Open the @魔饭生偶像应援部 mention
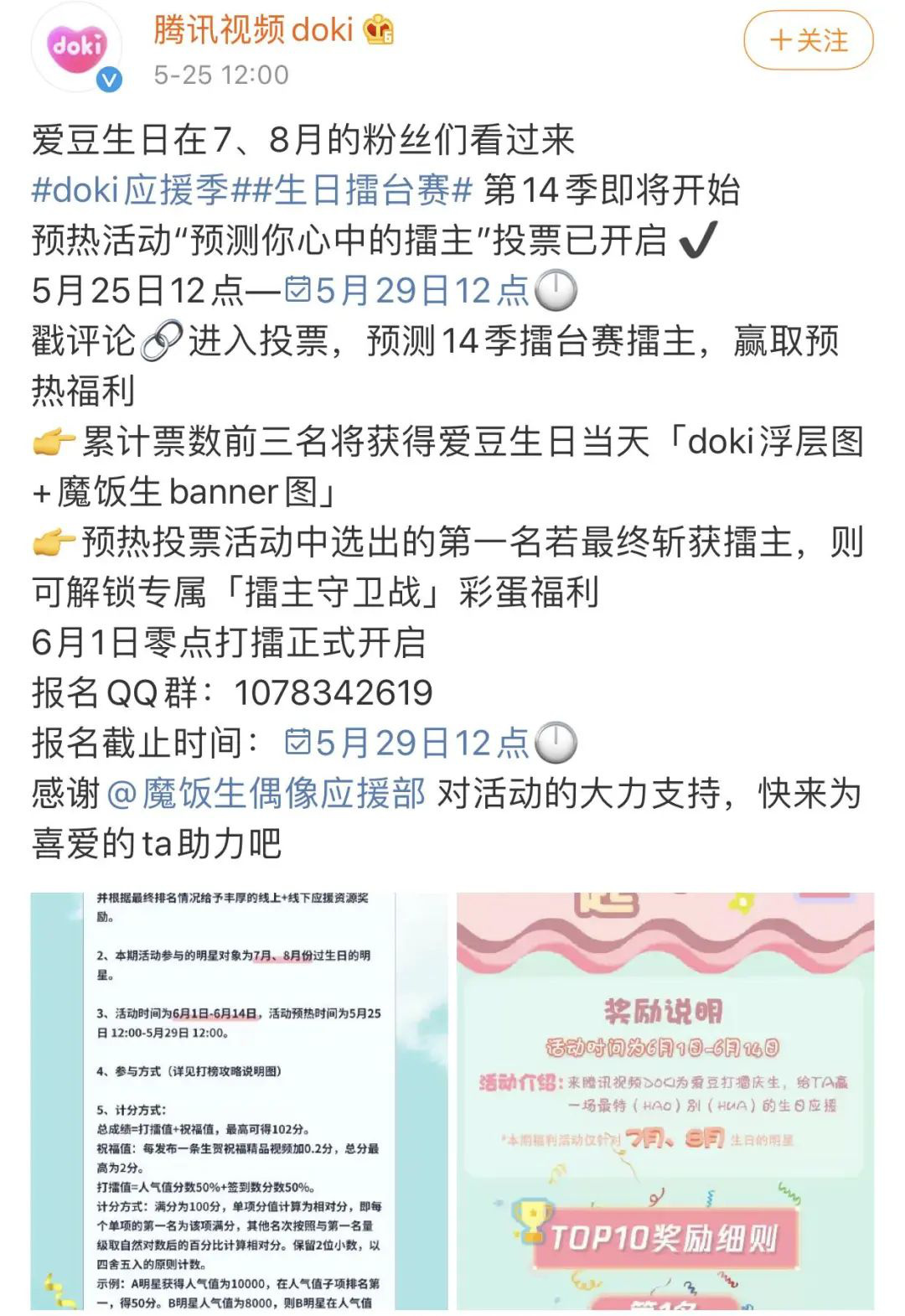This screenshot has height=1316, width=905. pos(266,793)
